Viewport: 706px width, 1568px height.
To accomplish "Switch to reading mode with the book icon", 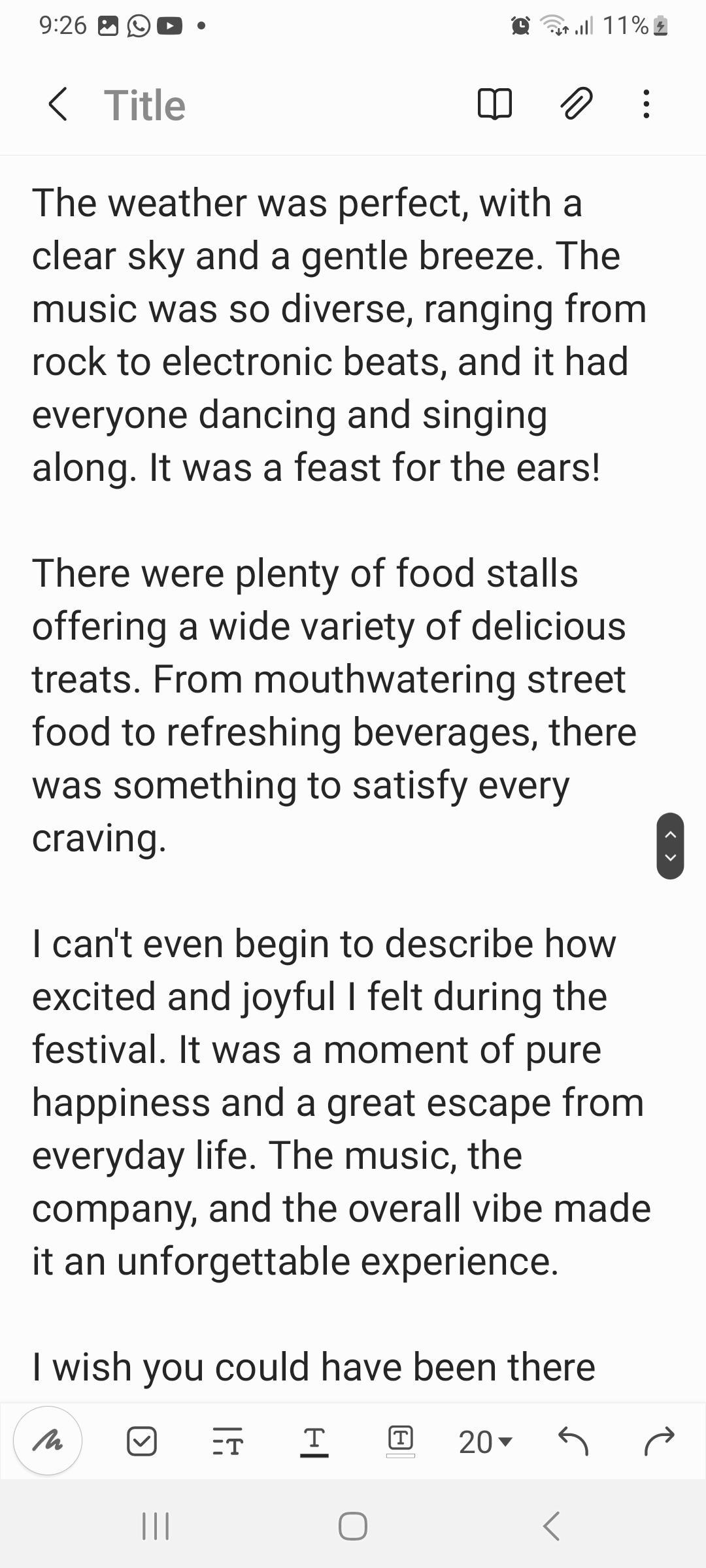I will 495,104.
